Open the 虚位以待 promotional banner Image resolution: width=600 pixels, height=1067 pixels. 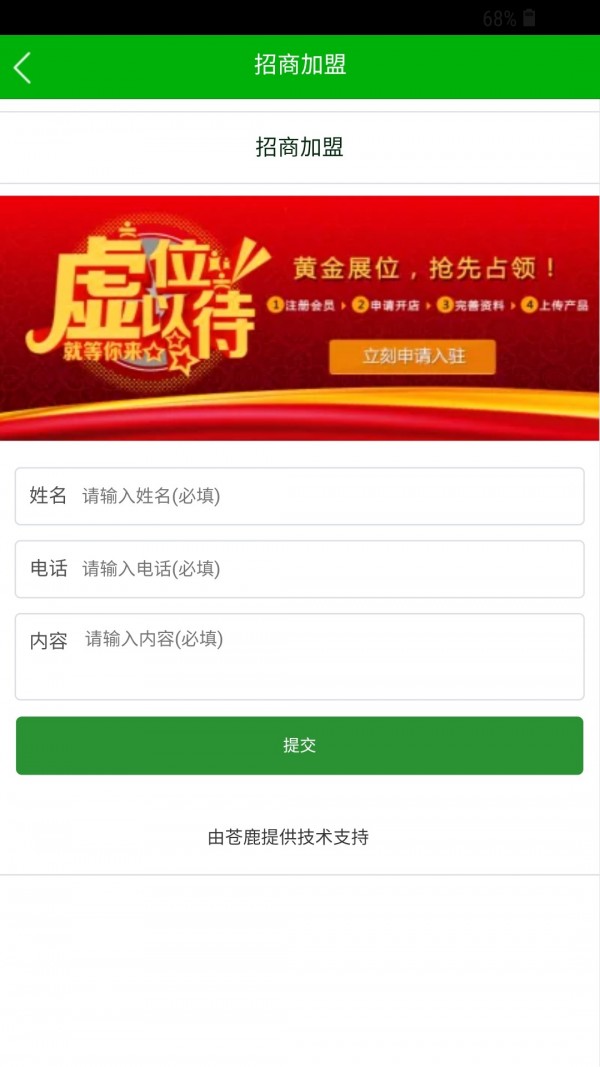coord(300,317)
